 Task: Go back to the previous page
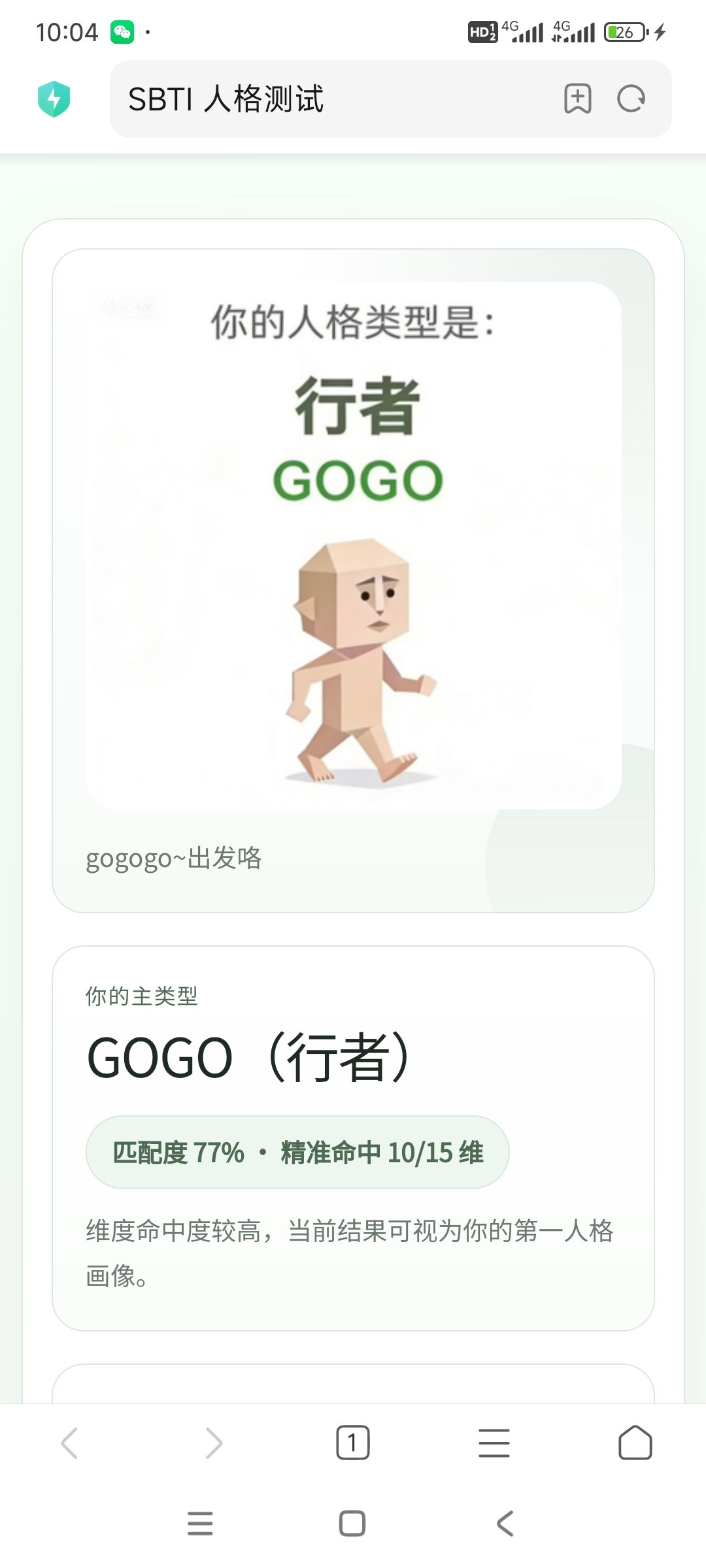point(70,1443)
